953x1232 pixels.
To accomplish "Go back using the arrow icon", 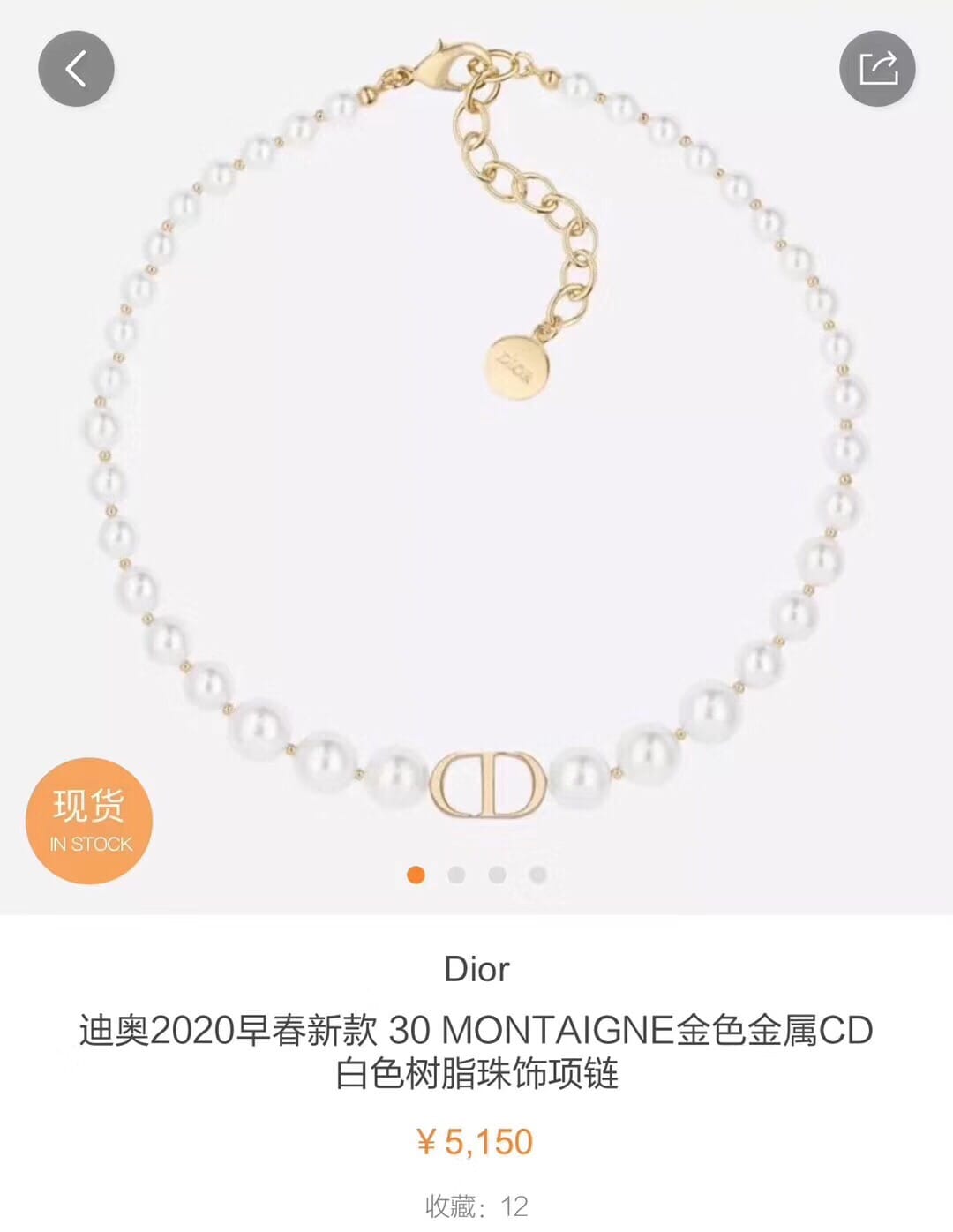I will [x=76, y=69].
